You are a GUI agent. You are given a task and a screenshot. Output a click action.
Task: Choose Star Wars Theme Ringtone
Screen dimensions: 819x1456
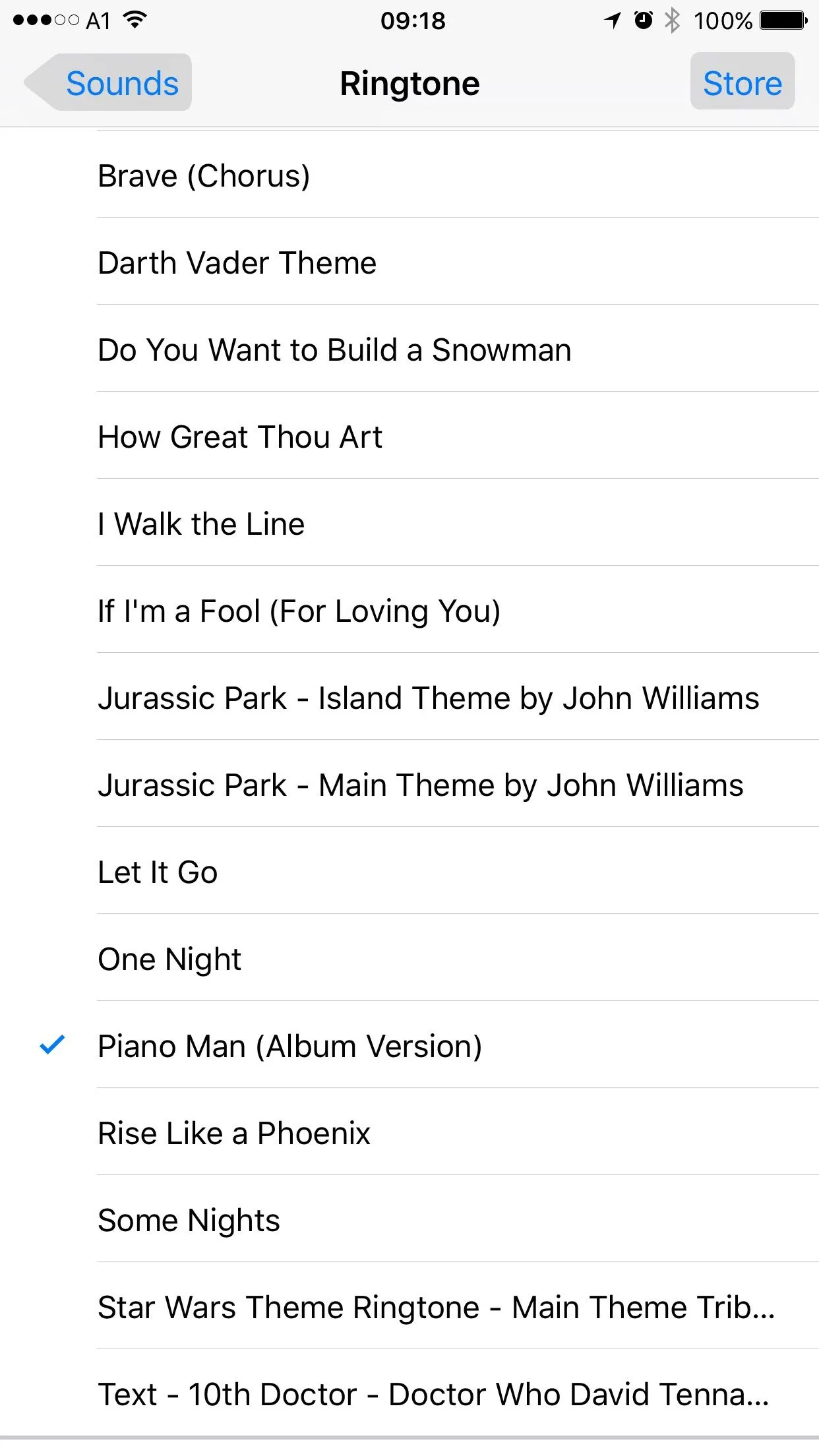pos(435,1308)
